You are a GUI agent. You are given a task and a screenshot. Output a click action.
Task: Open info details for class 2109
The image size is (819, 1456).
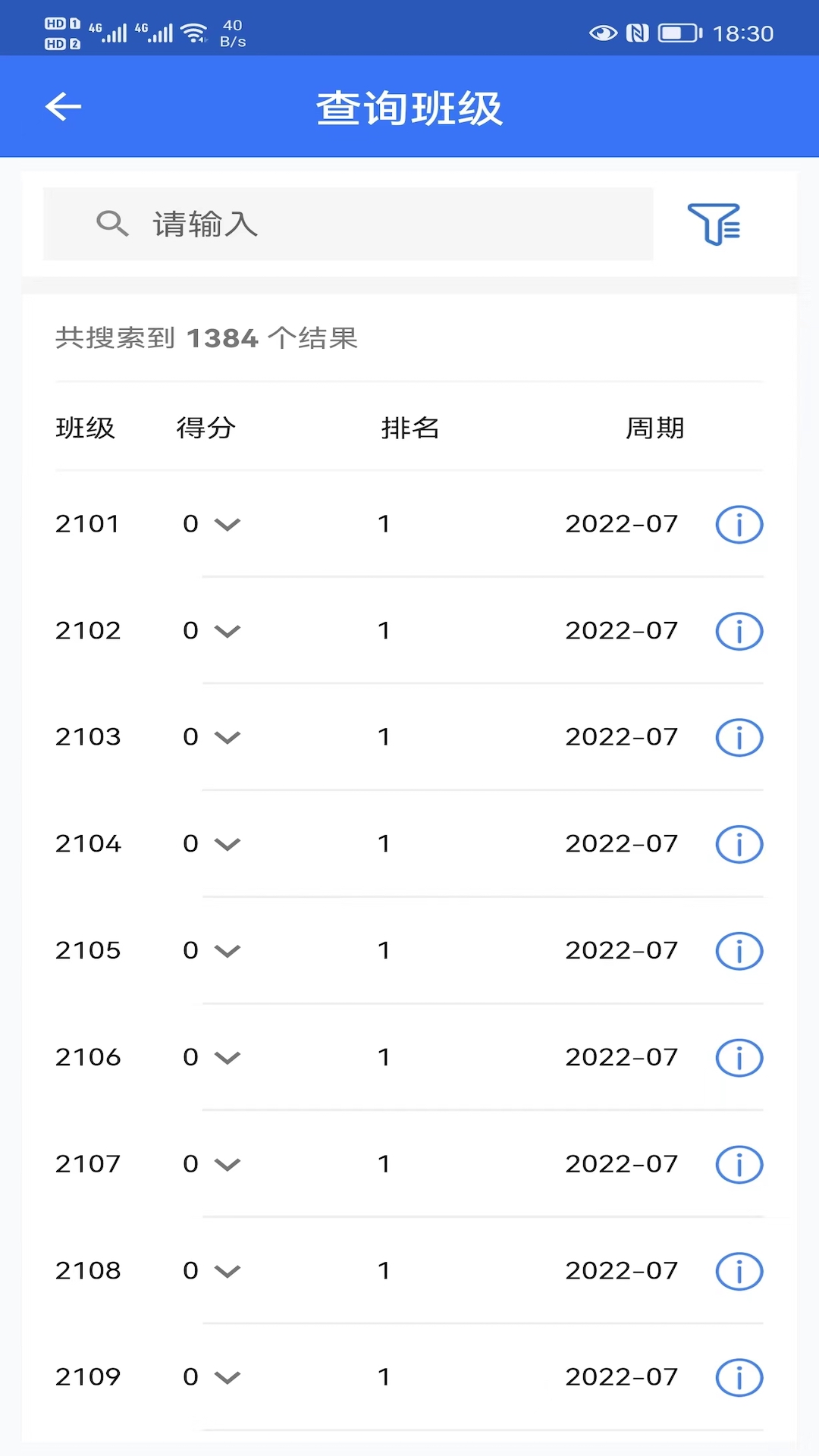coord(739,1378)
